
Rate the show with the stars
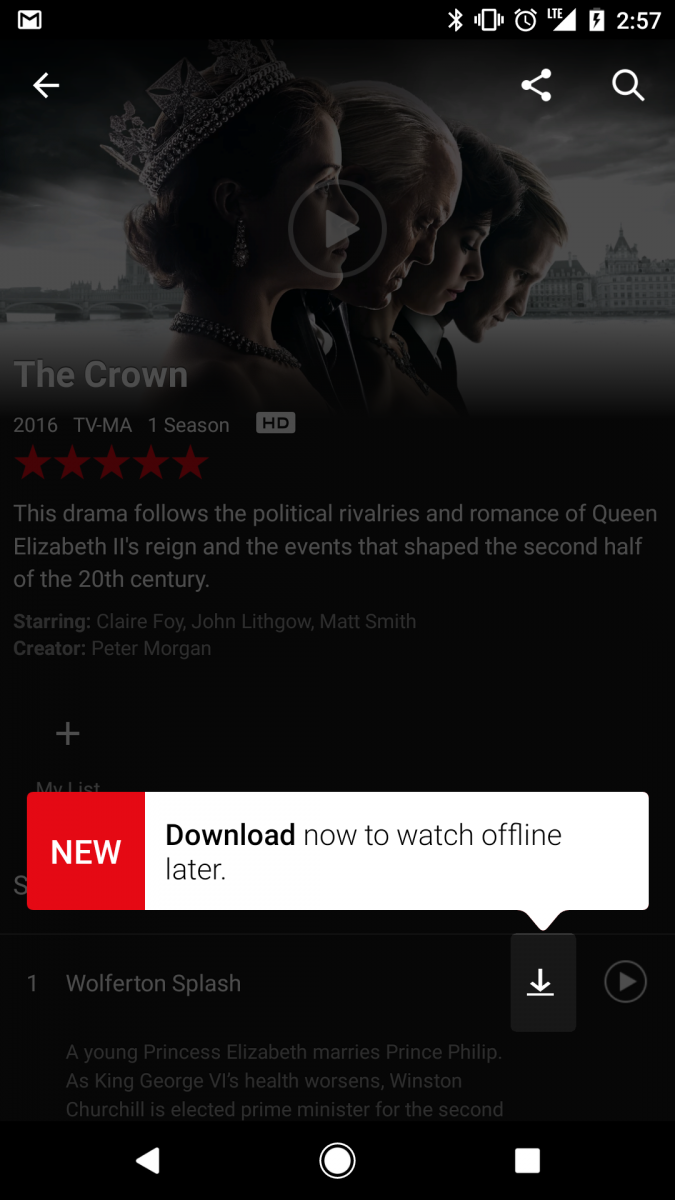(x=110, y=465)
